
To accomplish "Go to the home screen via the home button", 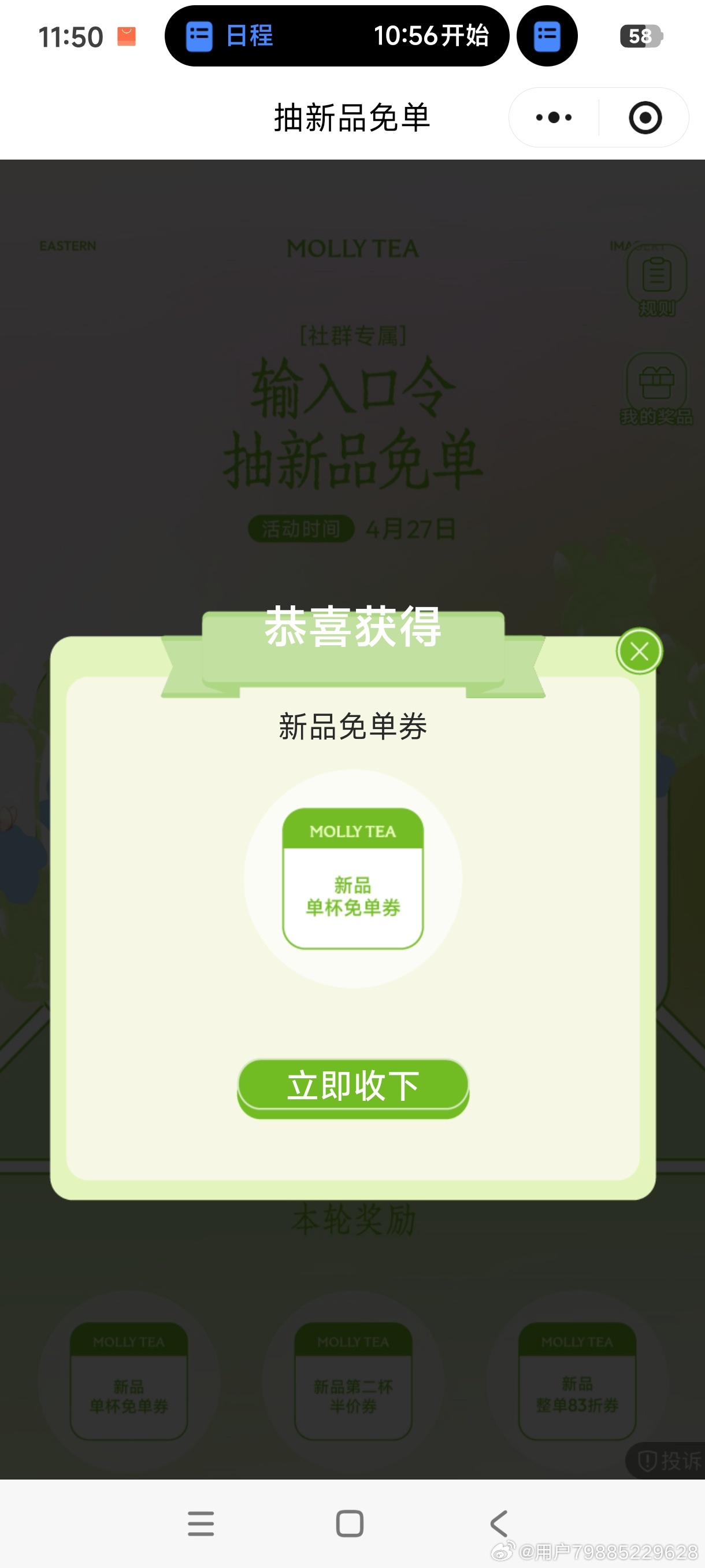I will (x=350, y=1523).
